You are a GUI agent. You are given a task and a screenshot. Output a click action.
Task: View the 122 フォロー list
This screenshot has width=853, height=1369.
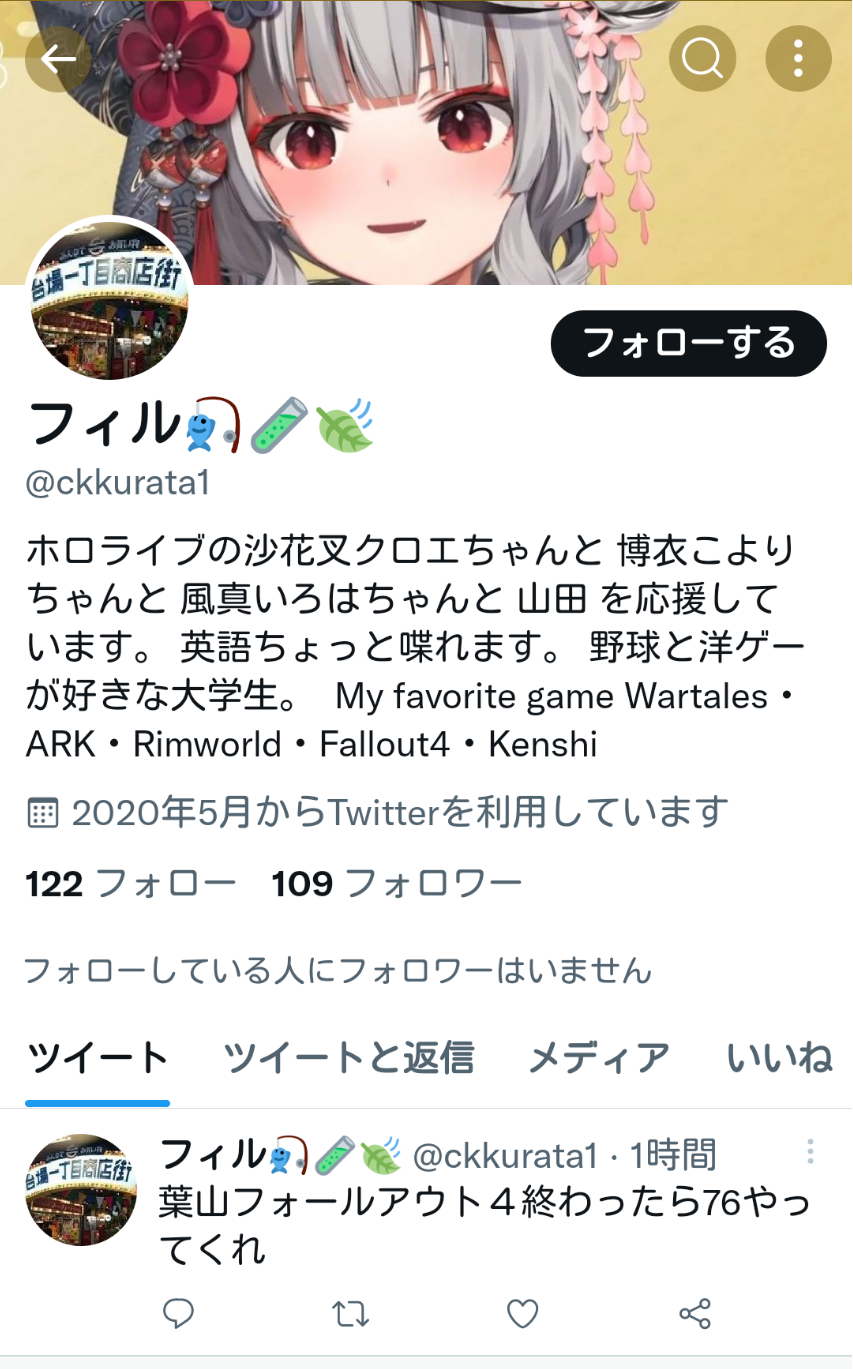[130, 884]
